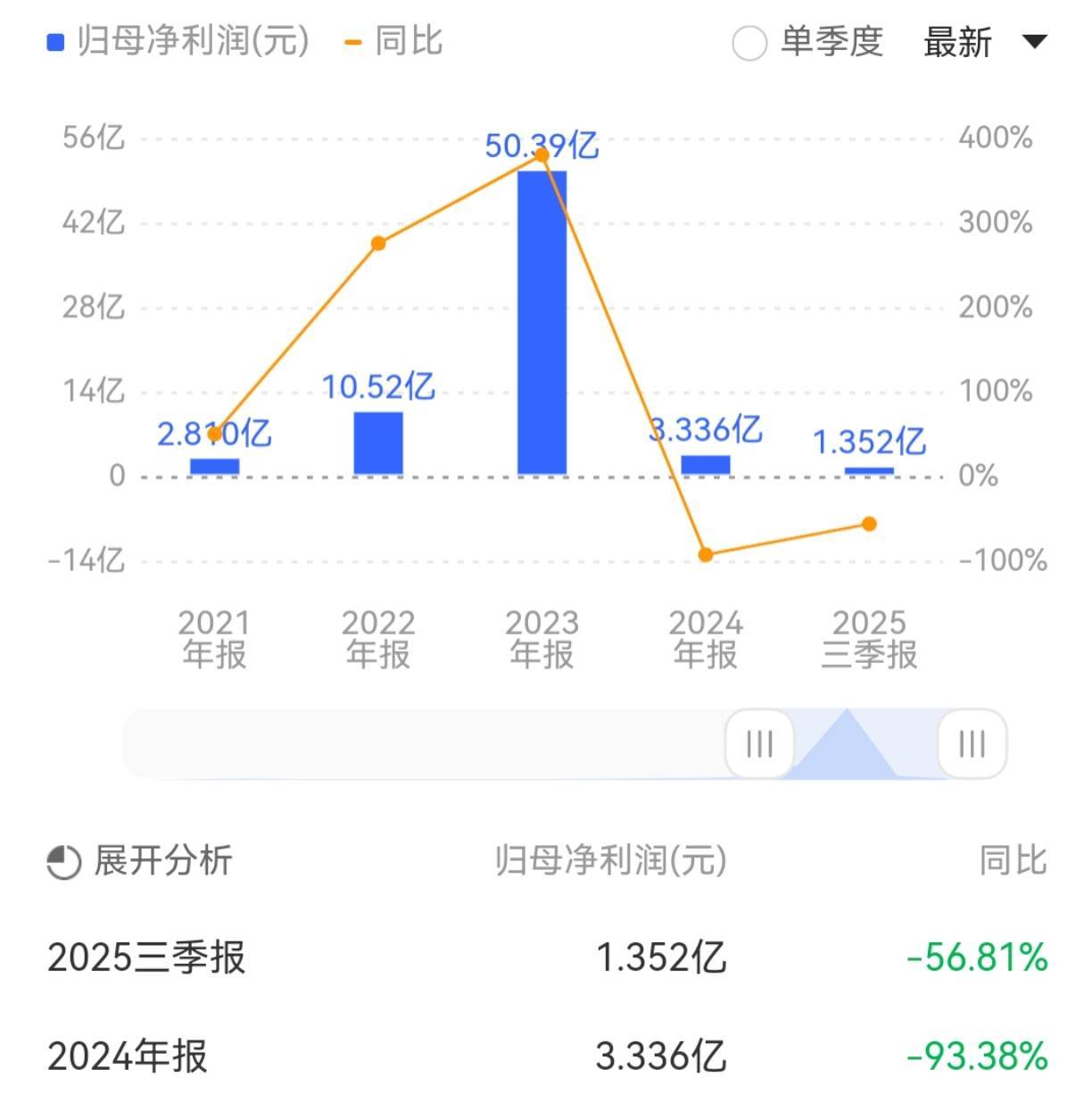Expand 展开分析 analysis
1092x1102 pixels.
point(140,861)
